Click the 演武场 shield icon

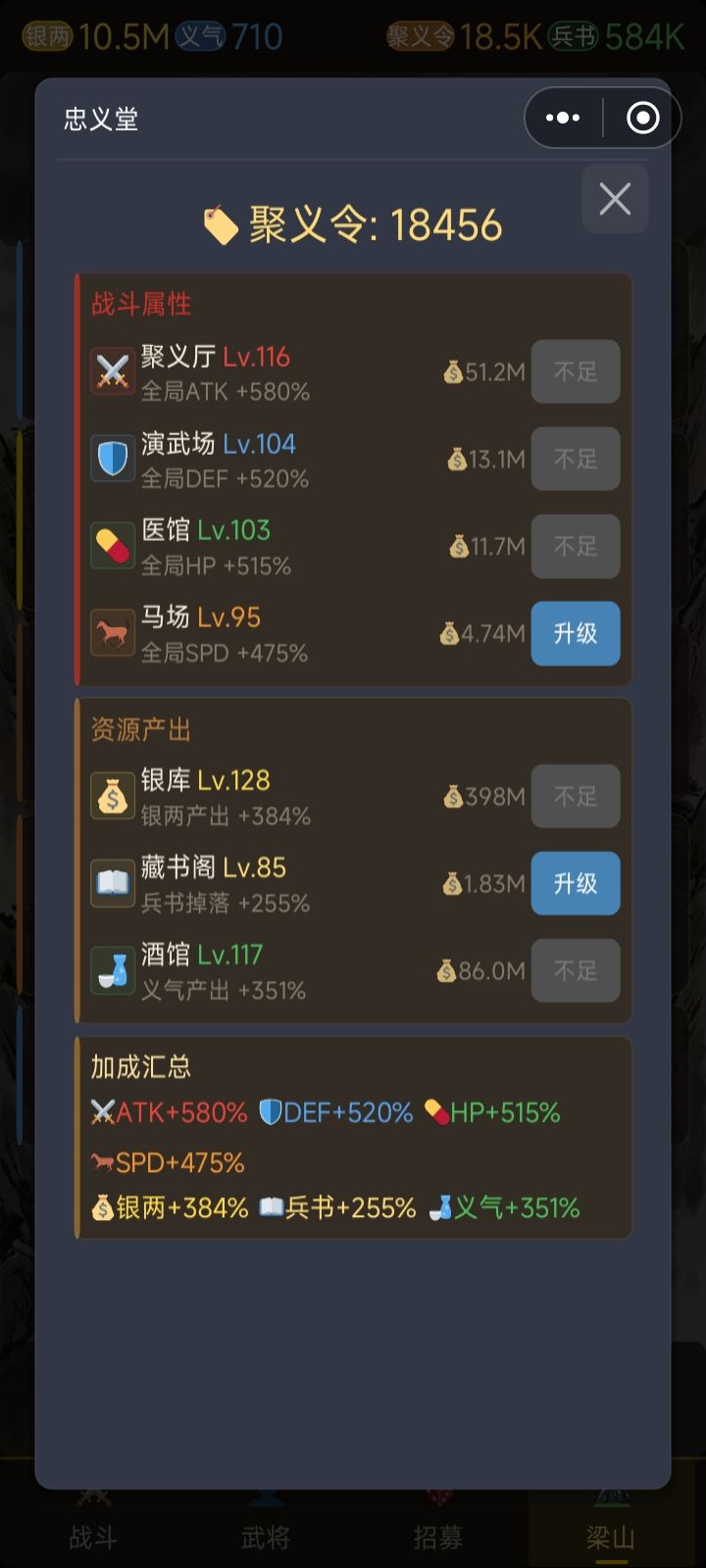[x=113, y=458]
